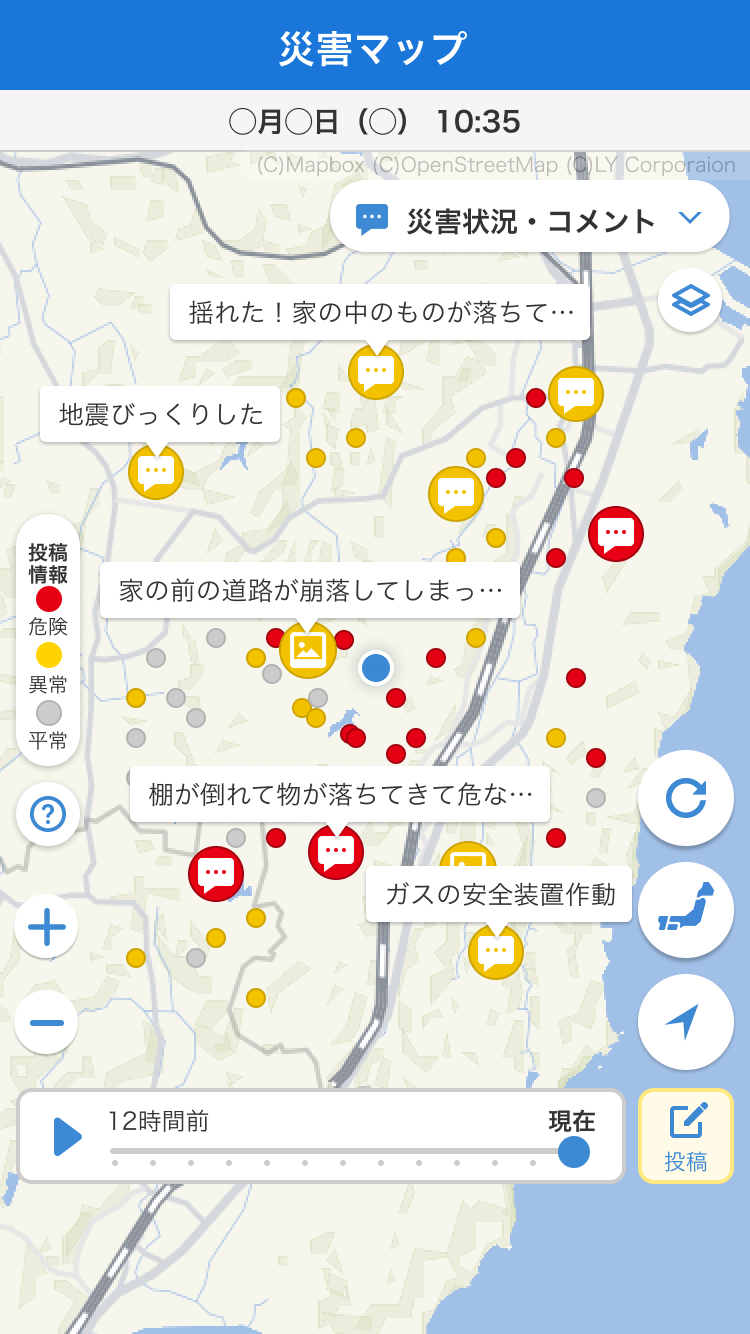Open the comment 棚が倒れて物が落ちてきて危な…
This screenshot has height=1334, width=750.
(x=340, y=794)
